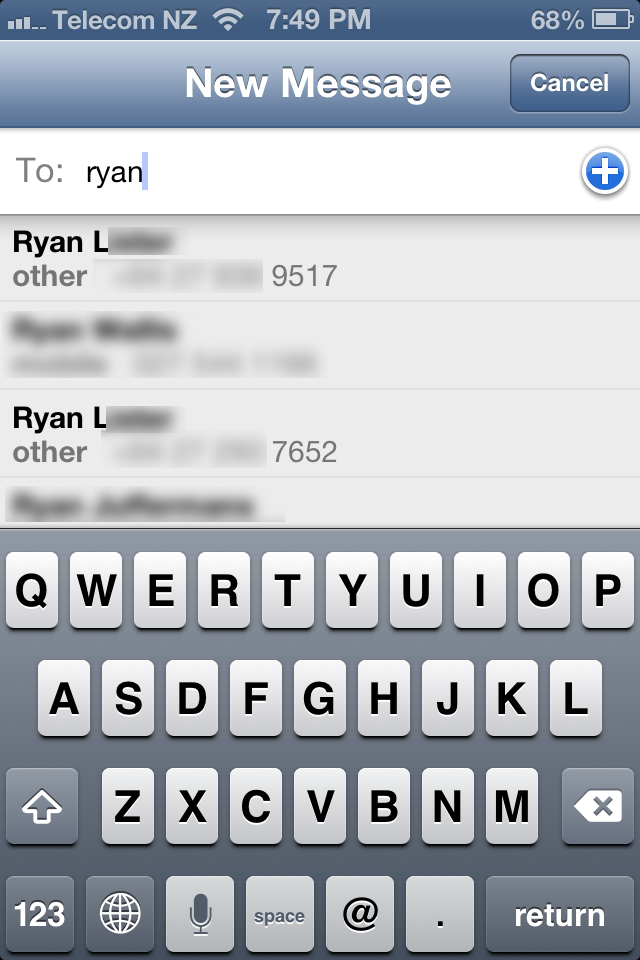The height and width of the screenshot is (960, 640).
Task: Choose the Ryan L contact ending 7652
Action: click(320, 434)
